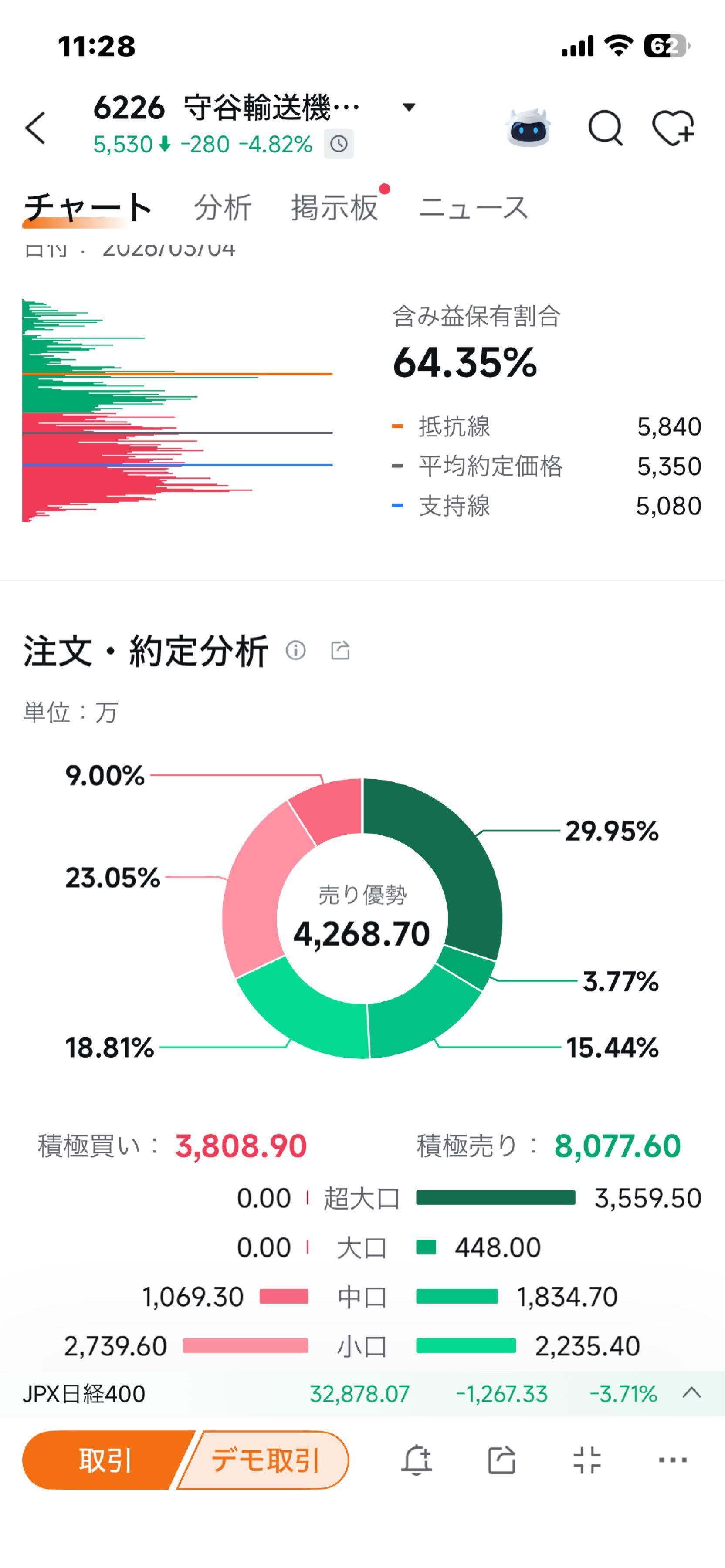Switch to the ニュース tab
This screenshot has width=725, height=1568.
[x=473, y=208]
